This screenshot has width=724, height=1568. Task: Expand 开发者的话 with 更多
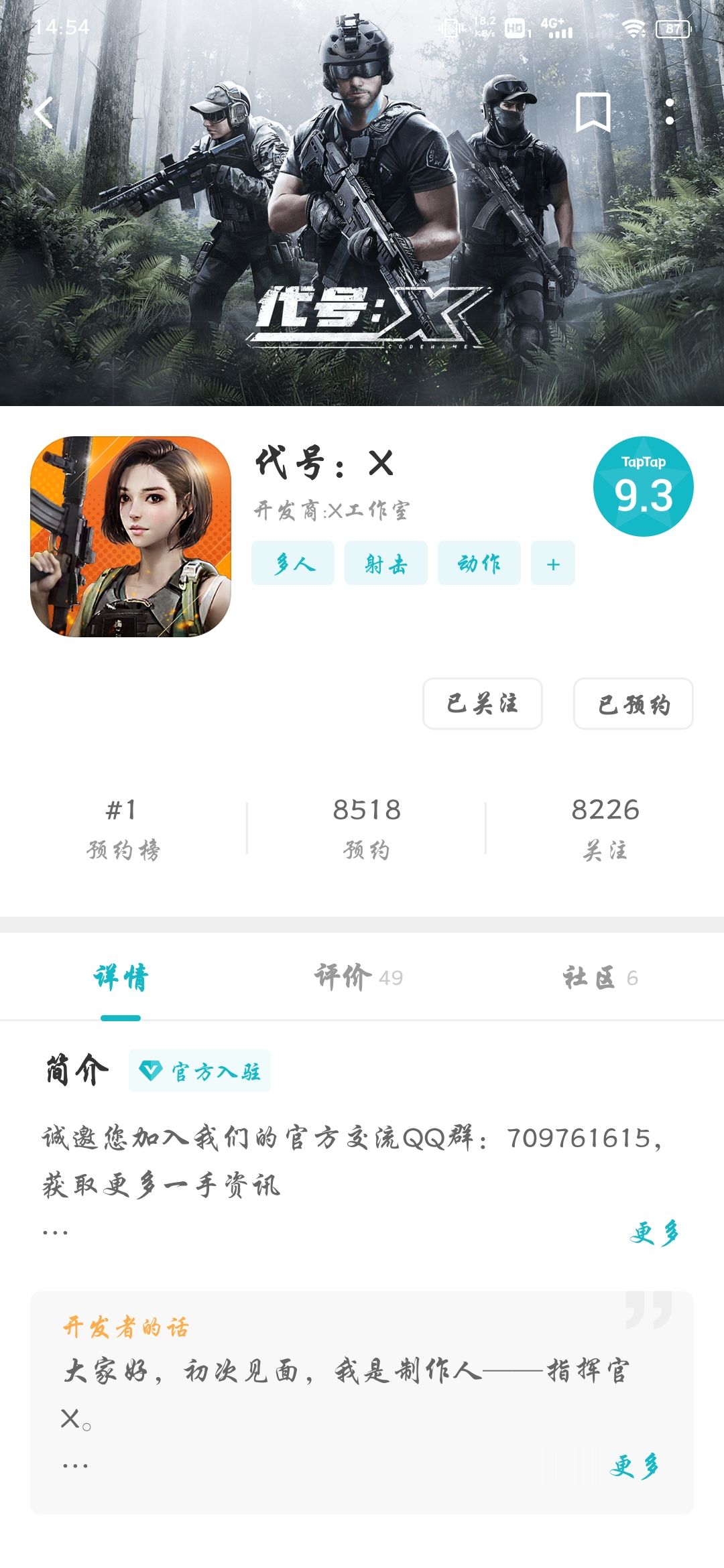634,1466
